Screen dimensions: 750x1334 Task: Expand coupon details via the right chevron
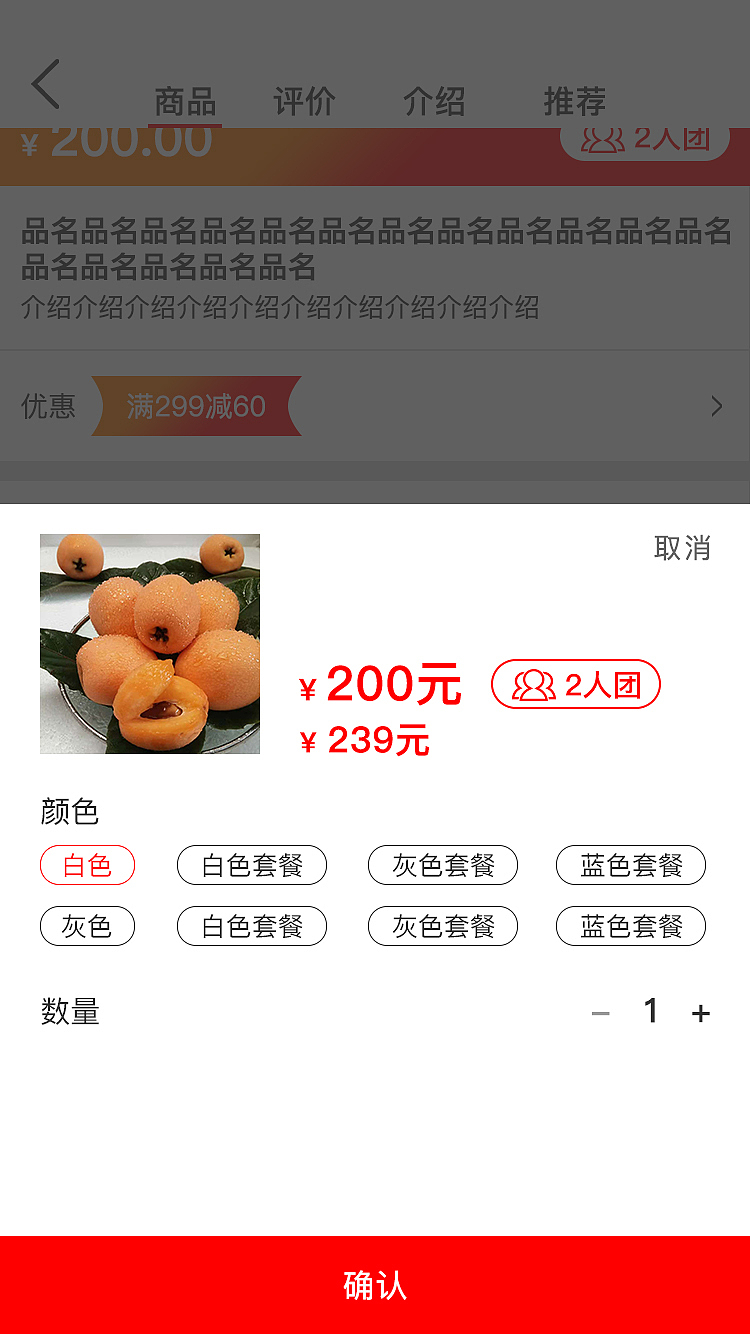point(716,406)
